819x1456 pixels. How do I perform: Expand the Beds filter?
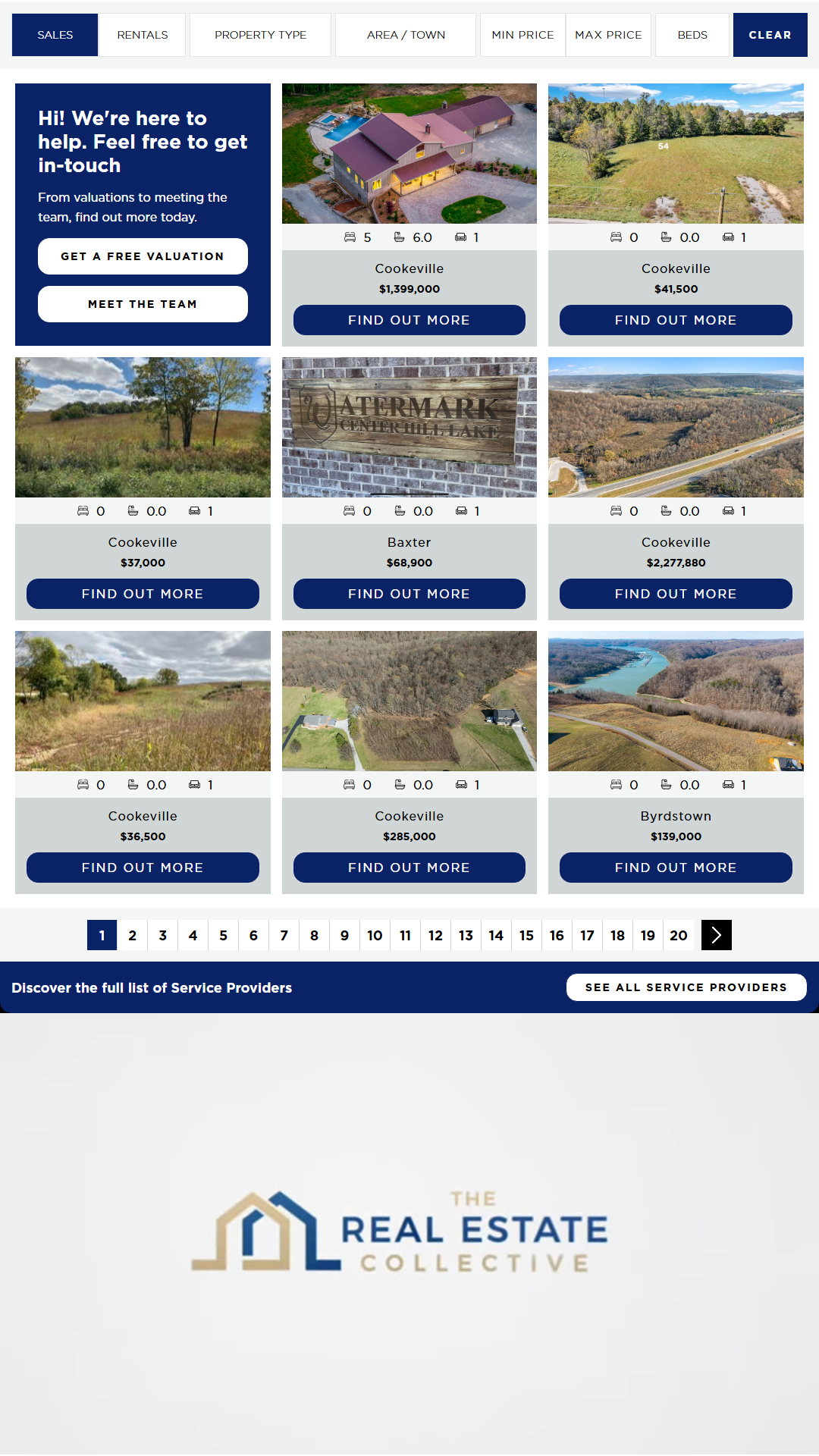click(692, 35)
